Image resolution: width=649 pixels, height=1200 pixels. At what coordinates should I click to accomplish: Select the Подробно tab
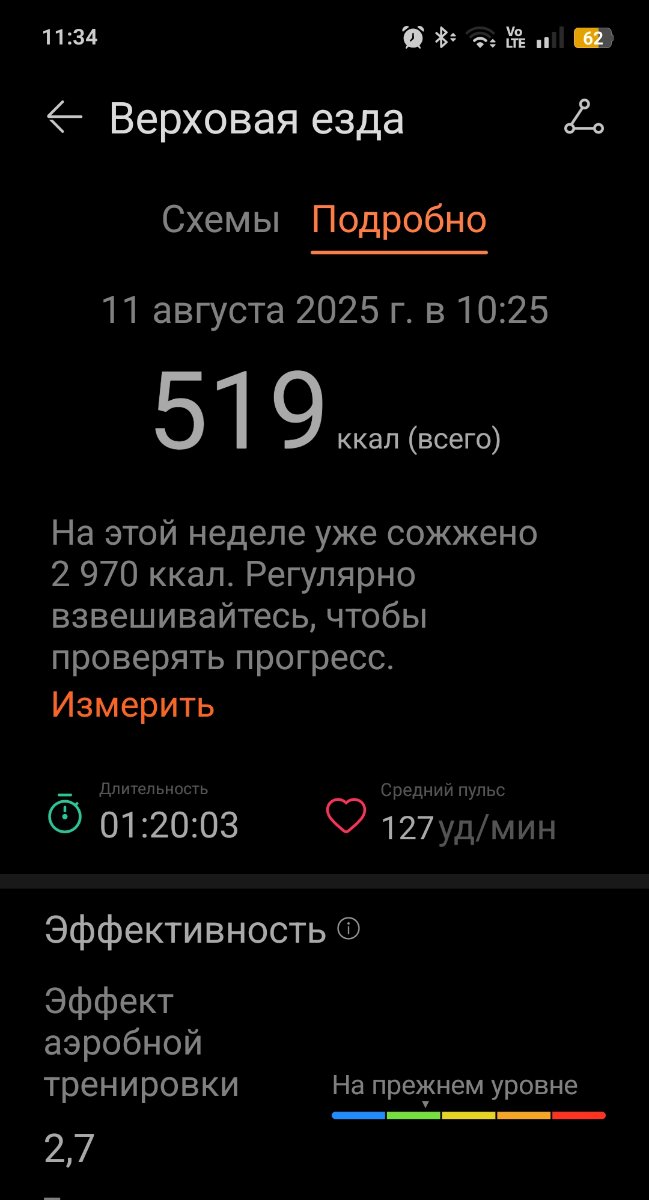[399, 220]
